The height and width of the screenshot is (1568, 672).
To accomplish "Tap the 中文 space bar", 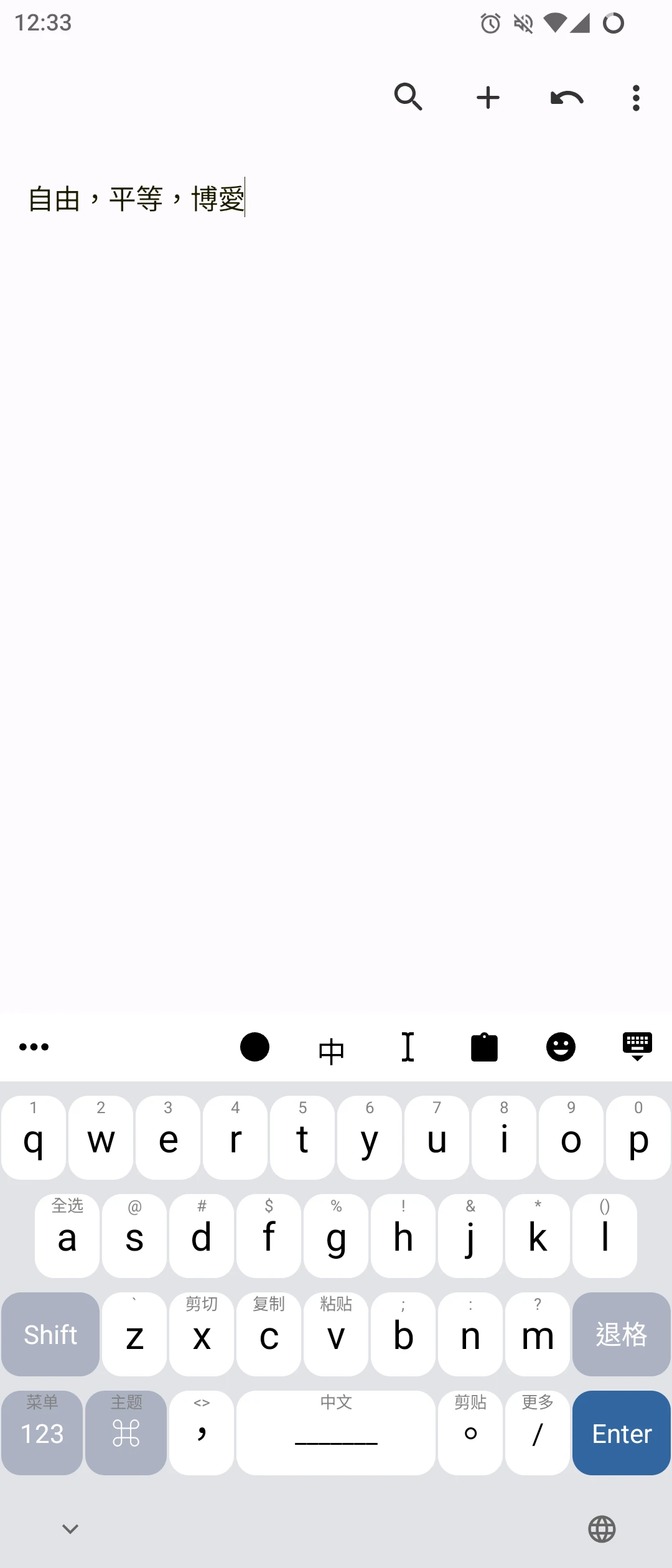I will (x=336, y=1433).
